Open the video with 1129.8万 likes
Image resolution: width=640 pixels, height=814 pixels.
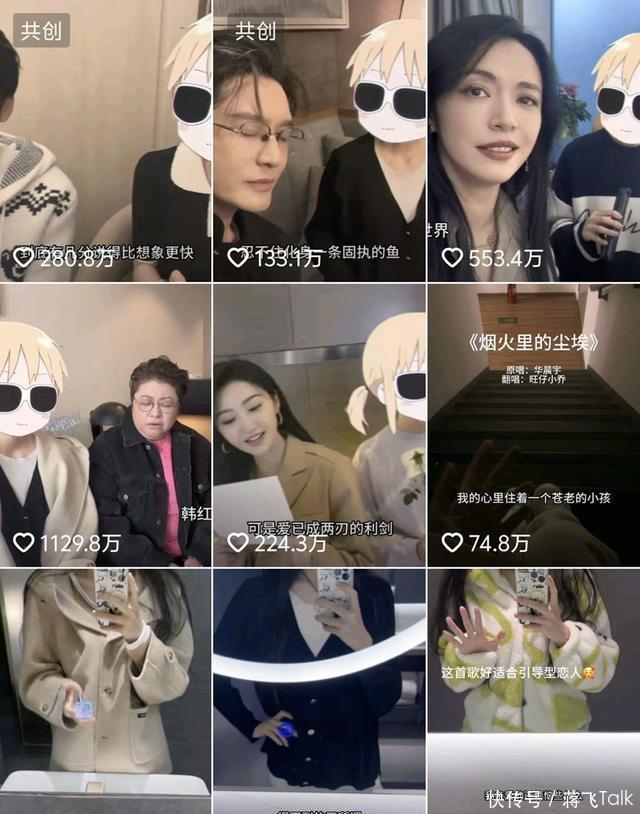coord(105,425)
